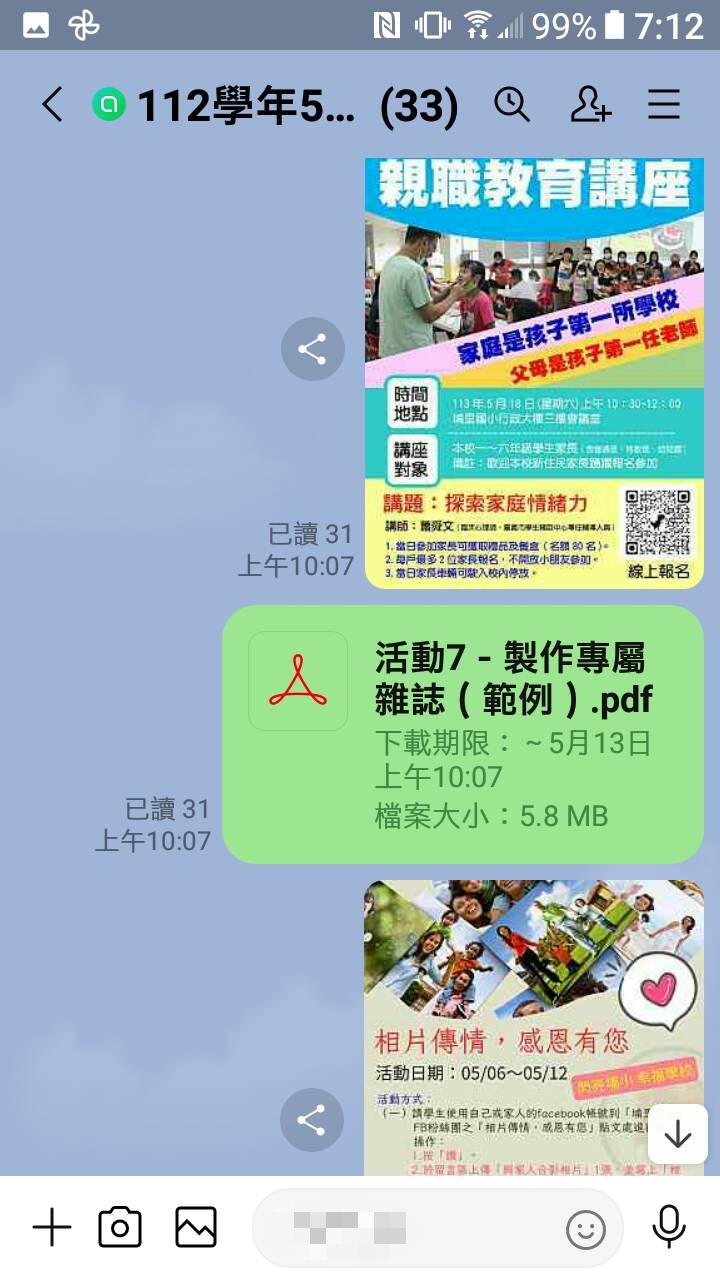Open the plus attachment menu
The height and width of the screenshot is (1280, 720).
[x=52, y=1227]
